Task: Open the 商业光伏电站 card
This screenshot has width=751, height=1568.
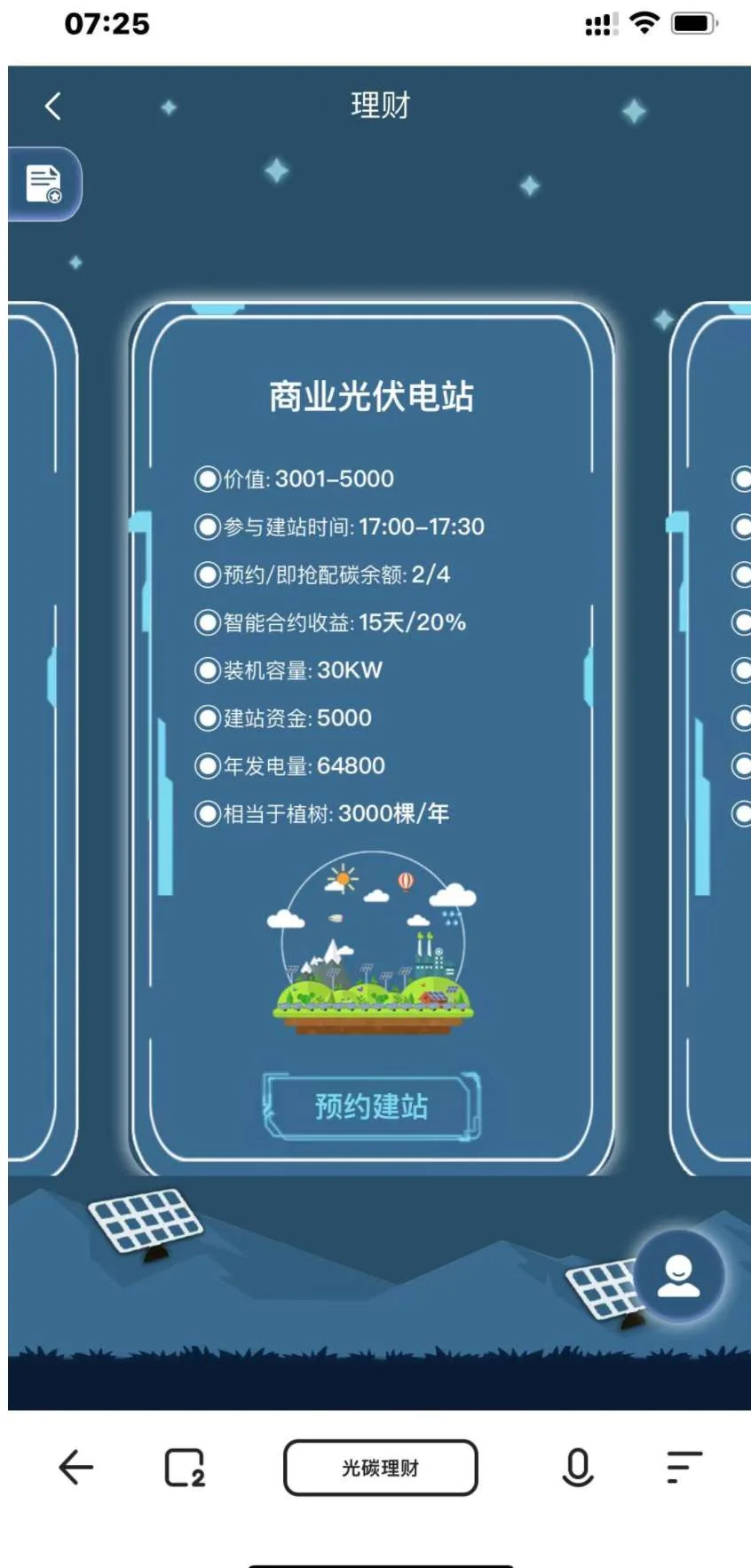Action: (x=371, y=396)
